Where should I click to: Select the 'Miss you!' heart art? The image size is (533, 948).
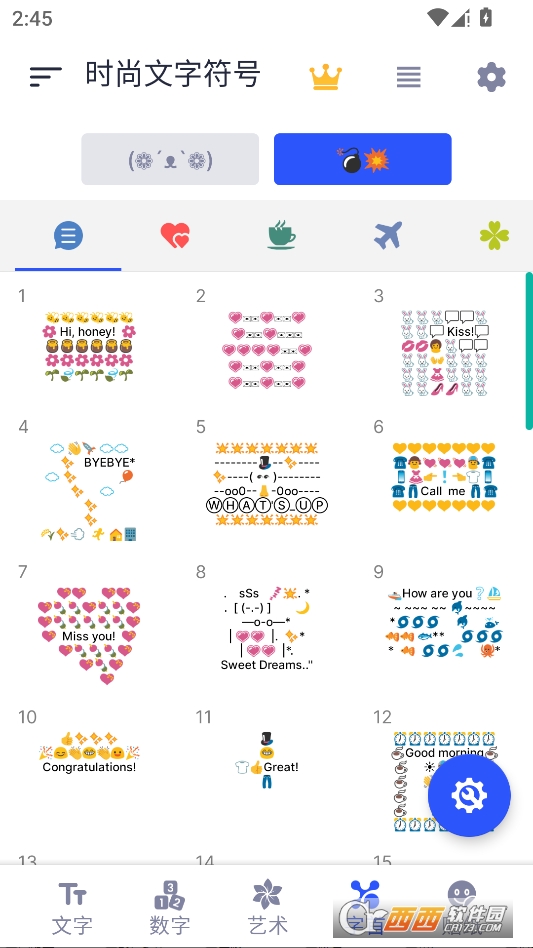[89, 635]
